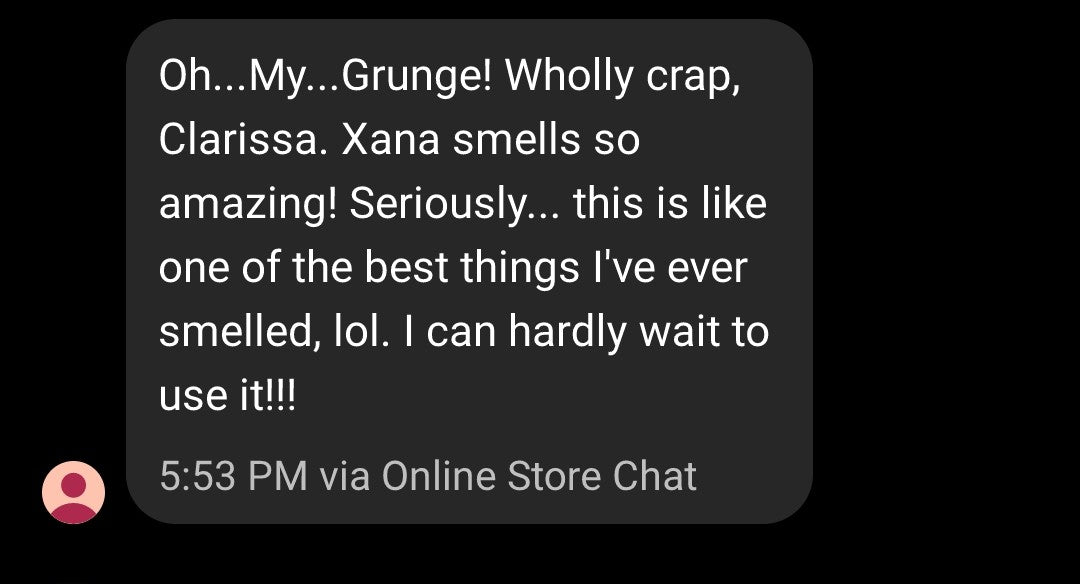Open the sender's profile avatar
Screen dimensions: 1080x584
[73, 492]
